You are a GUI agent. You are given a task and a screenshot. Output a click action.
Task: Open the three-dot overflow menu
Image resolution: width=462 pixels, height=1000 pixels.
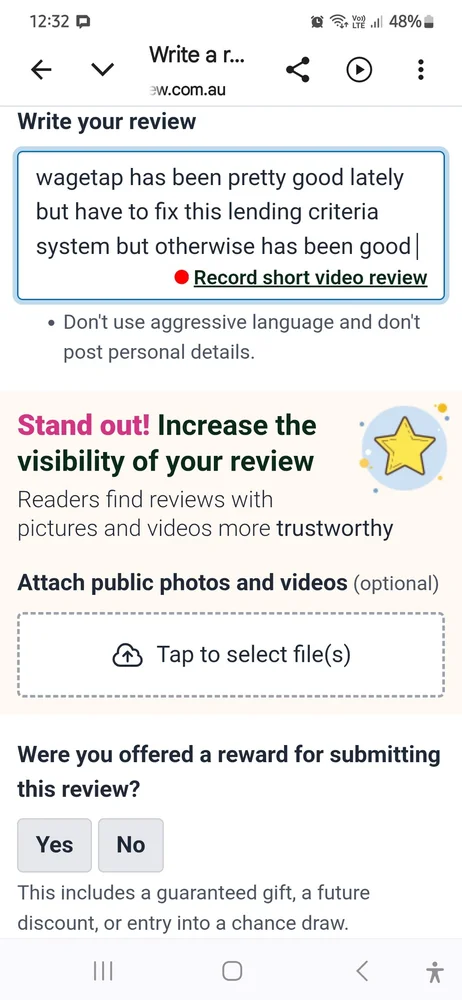(x=421, y=70)
